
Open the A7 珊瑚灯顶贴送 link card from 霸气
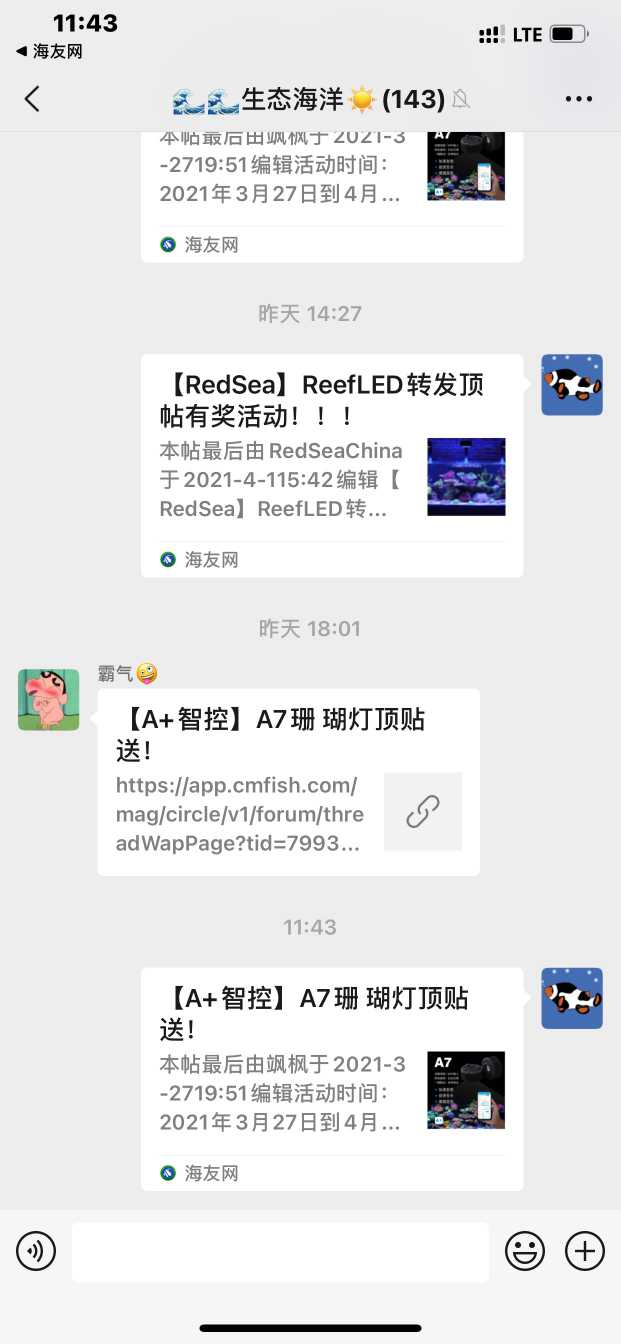(x=288, y=782)
